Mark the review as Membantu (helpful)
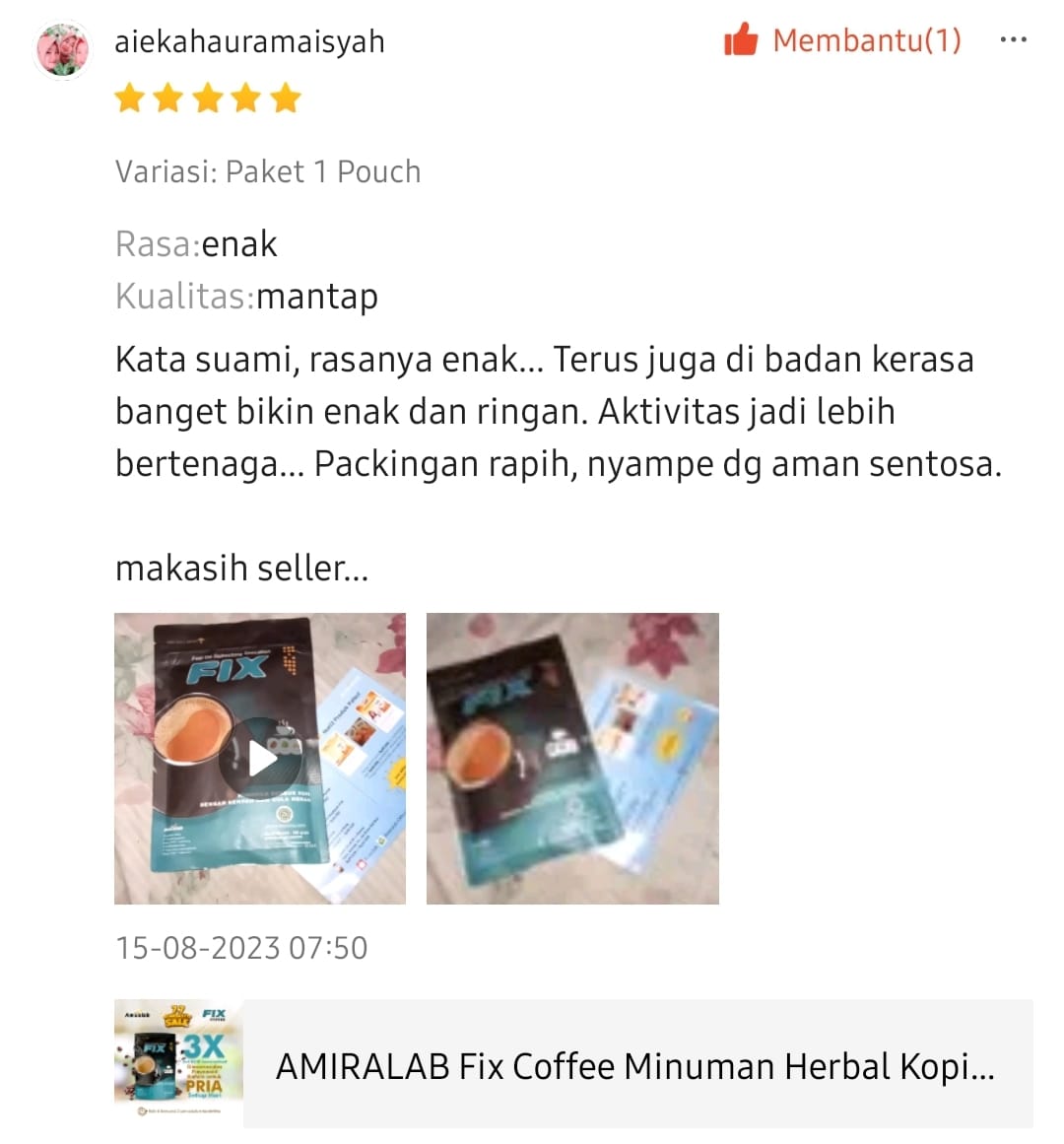Screen dimensions: 1064x1144 point(840,41)
